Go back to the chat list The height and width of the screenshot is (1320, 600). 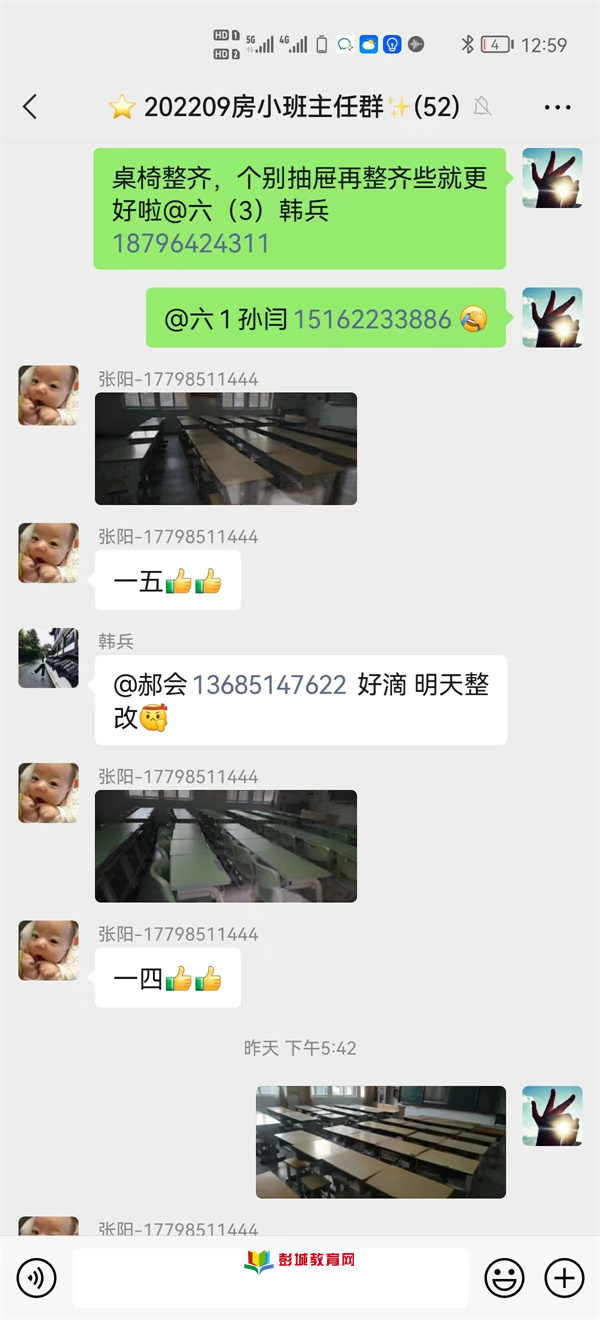(x=30, y=107)
